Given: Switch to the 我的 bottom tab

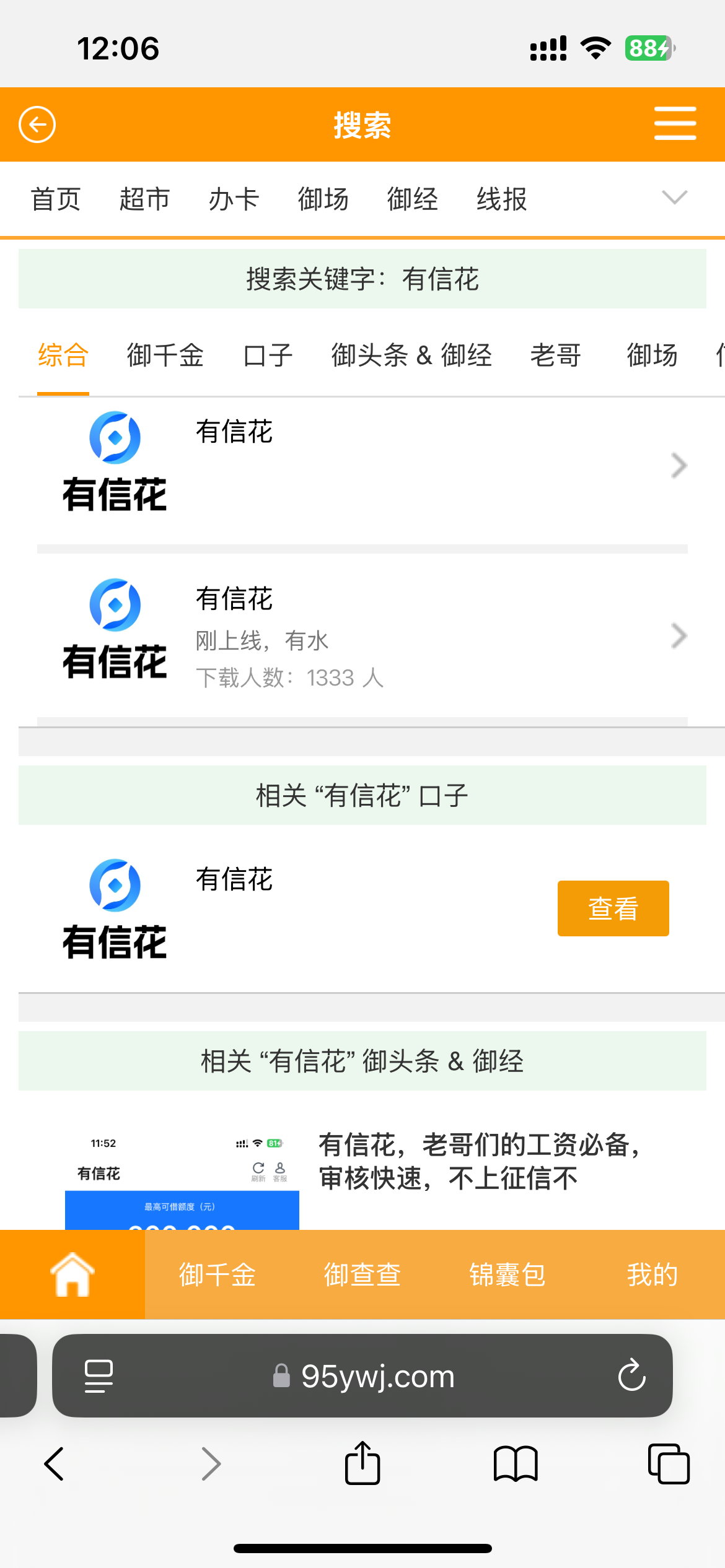Looking at the screenshot, I should [x=652, y=1275].
